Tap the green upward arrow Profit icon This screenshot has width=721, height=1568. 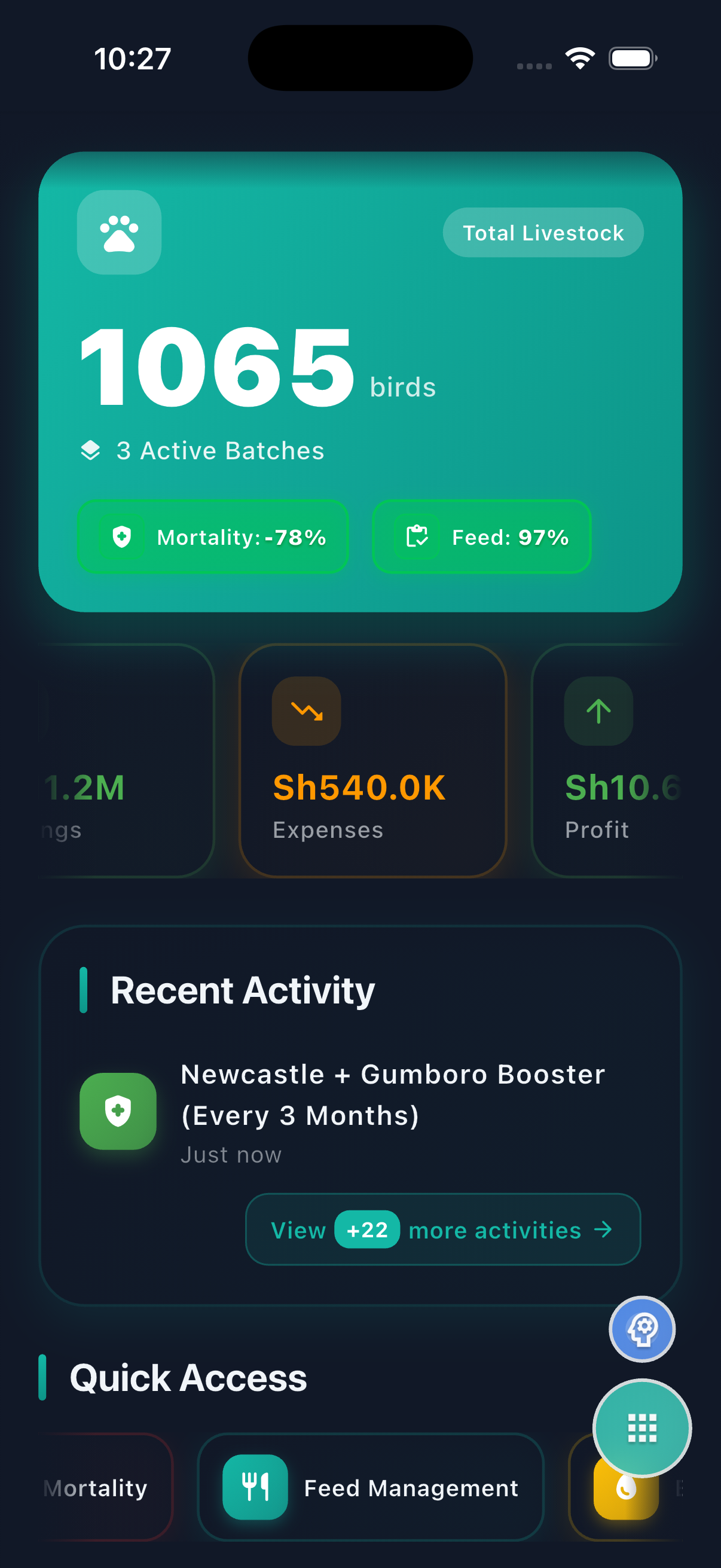598,712
